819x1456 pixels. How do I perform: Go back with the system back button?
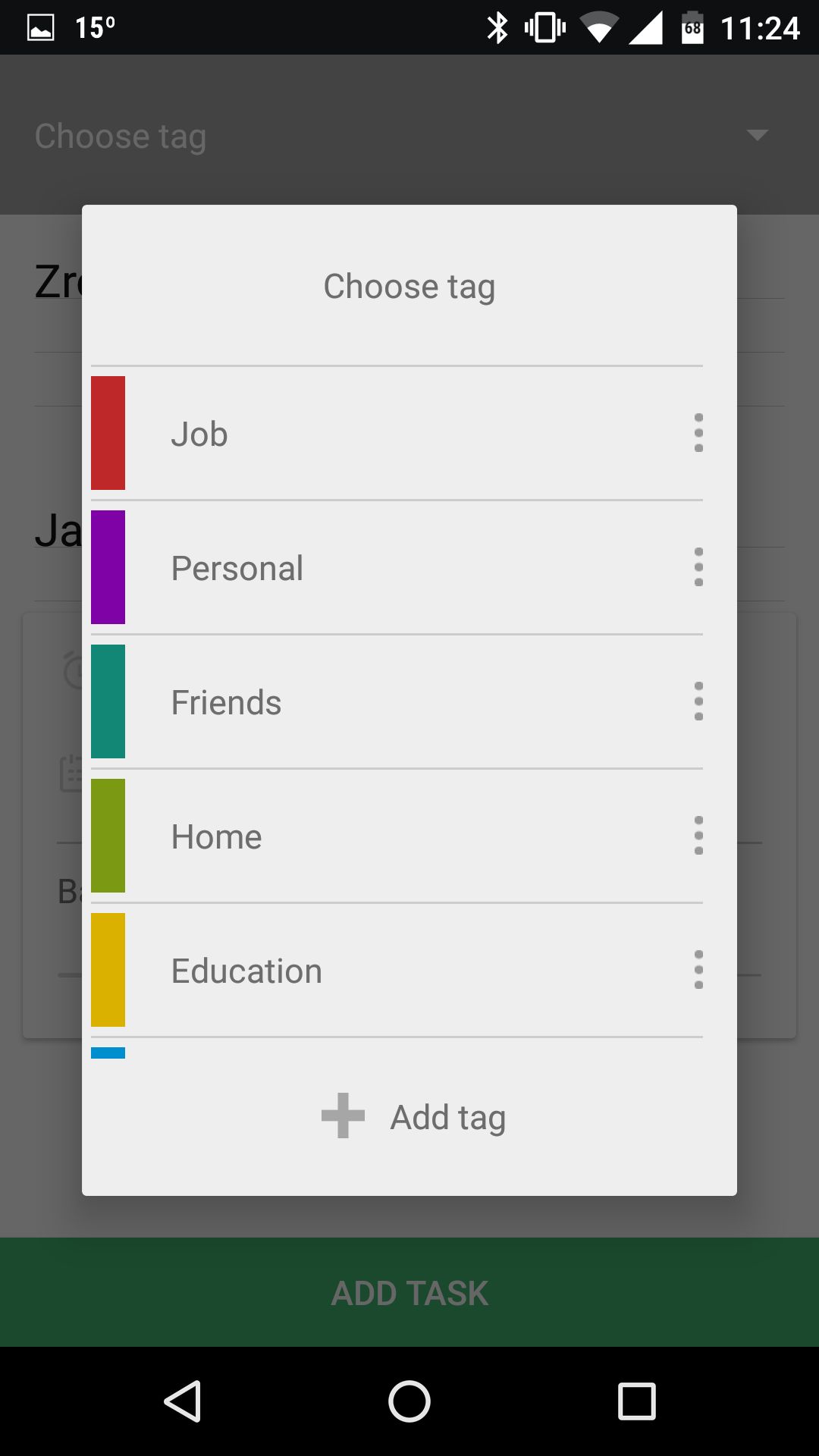pyautogui.click(x=182, y=1401)
